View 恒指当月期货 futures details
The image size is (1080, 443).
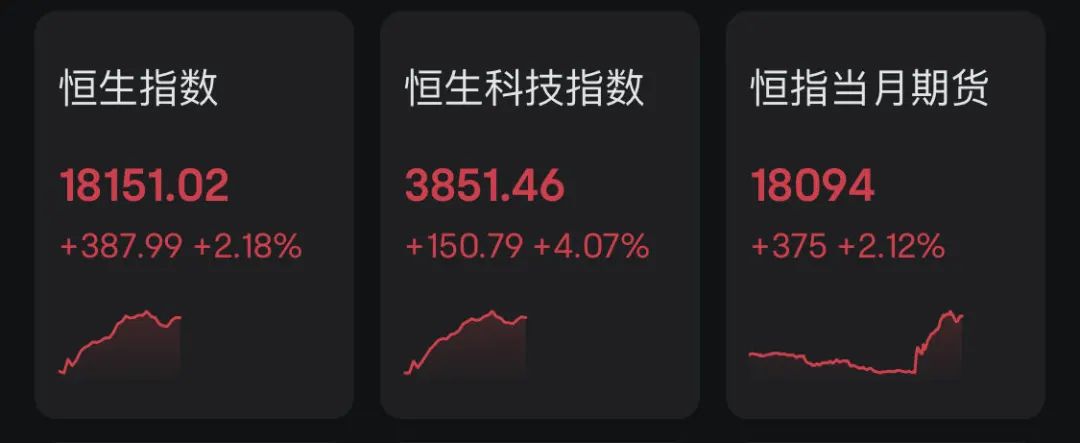pos(886,214)
